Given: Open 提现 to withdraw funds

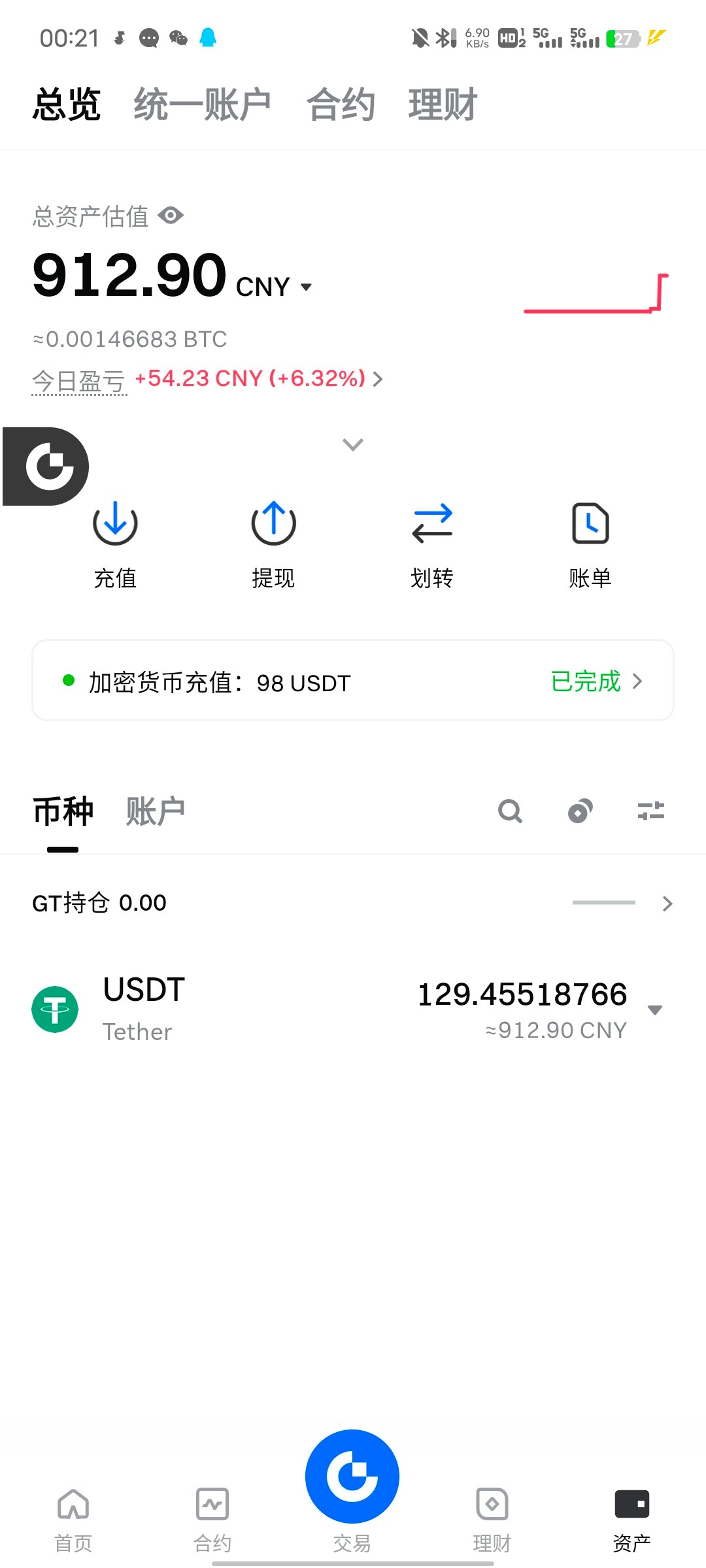Looking at the screenshot, I should 273,544.
